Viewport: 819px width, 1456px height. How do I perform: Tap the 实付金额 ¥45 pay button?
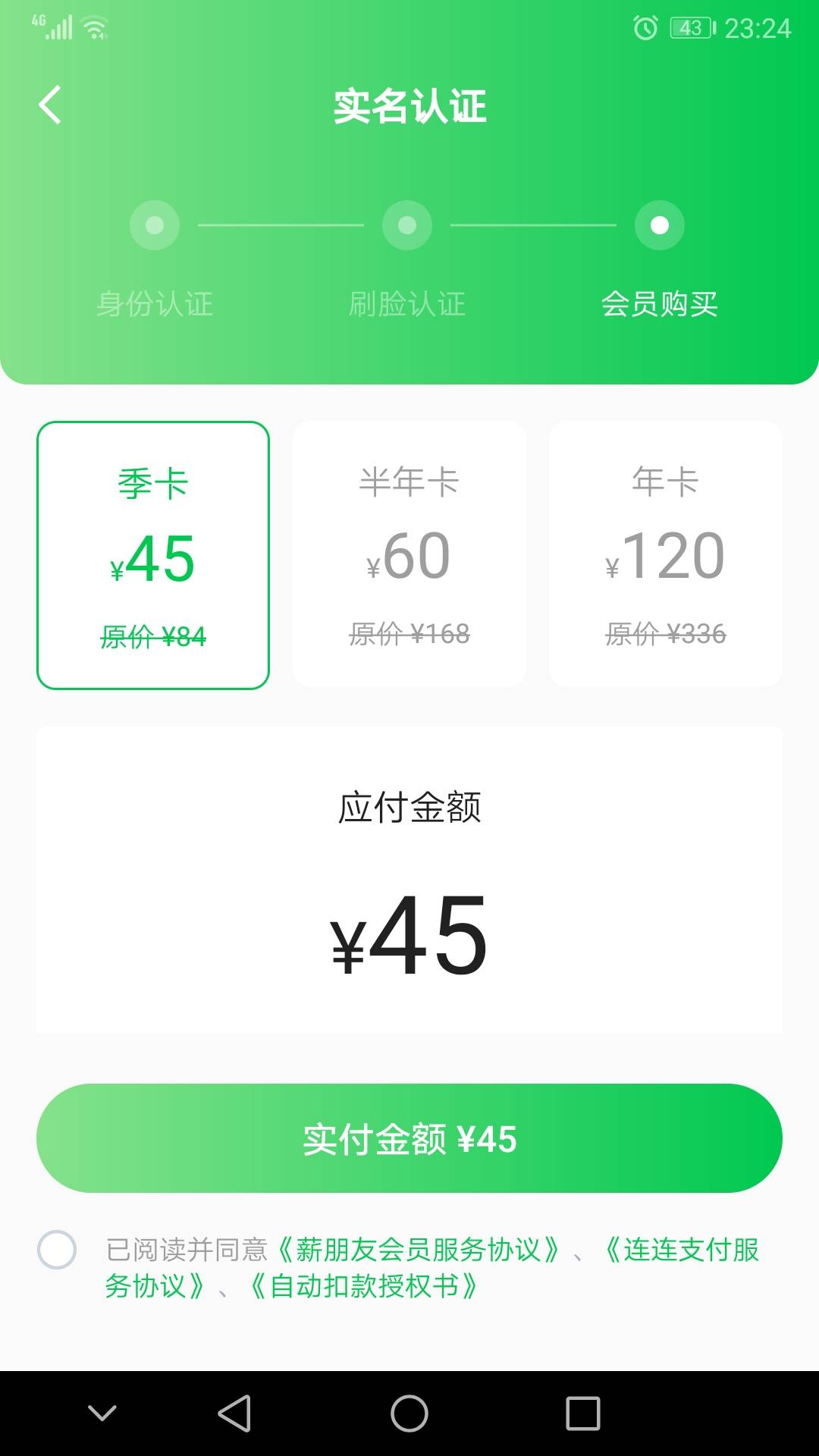coord(409,1138)
